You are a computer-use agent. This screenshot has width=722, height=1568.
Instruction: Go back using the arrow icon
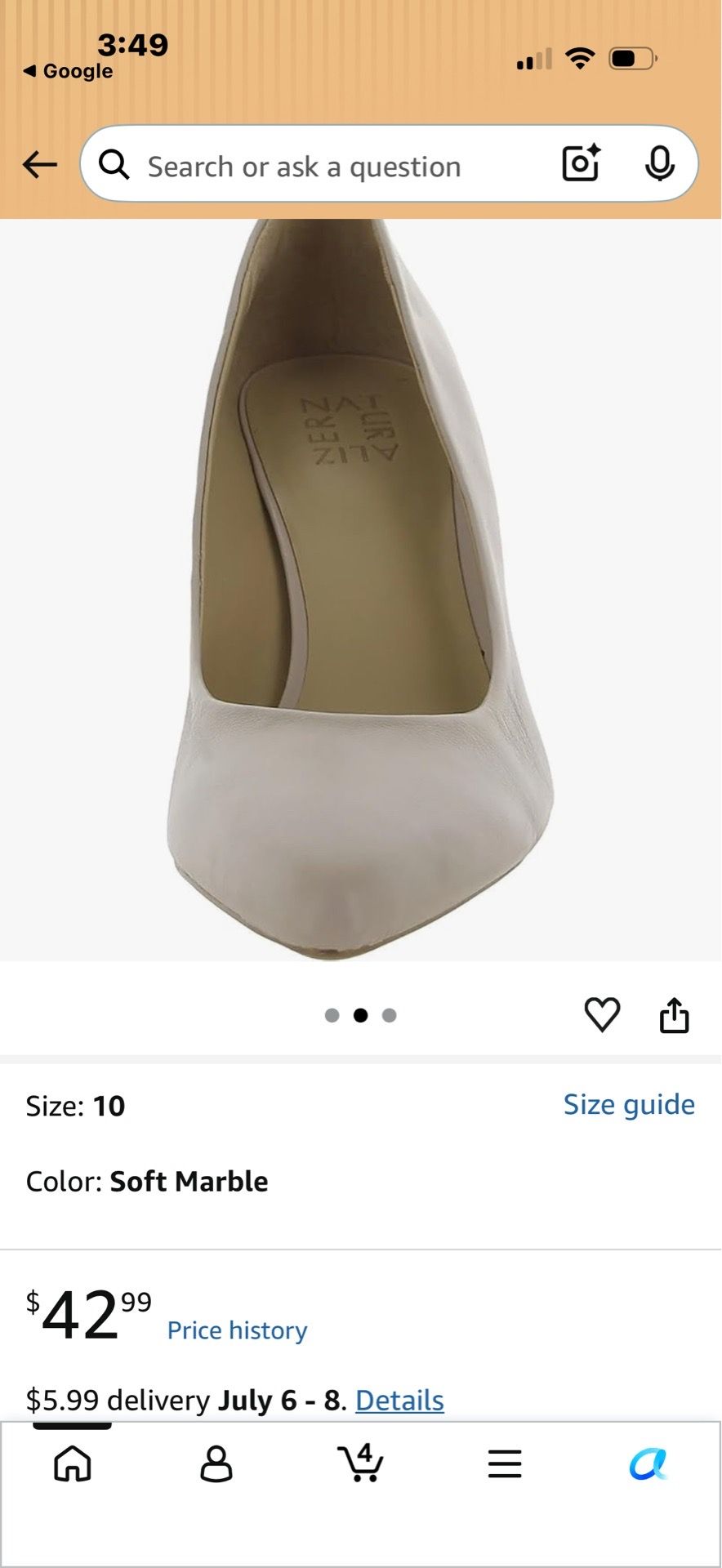pos(39,165)
